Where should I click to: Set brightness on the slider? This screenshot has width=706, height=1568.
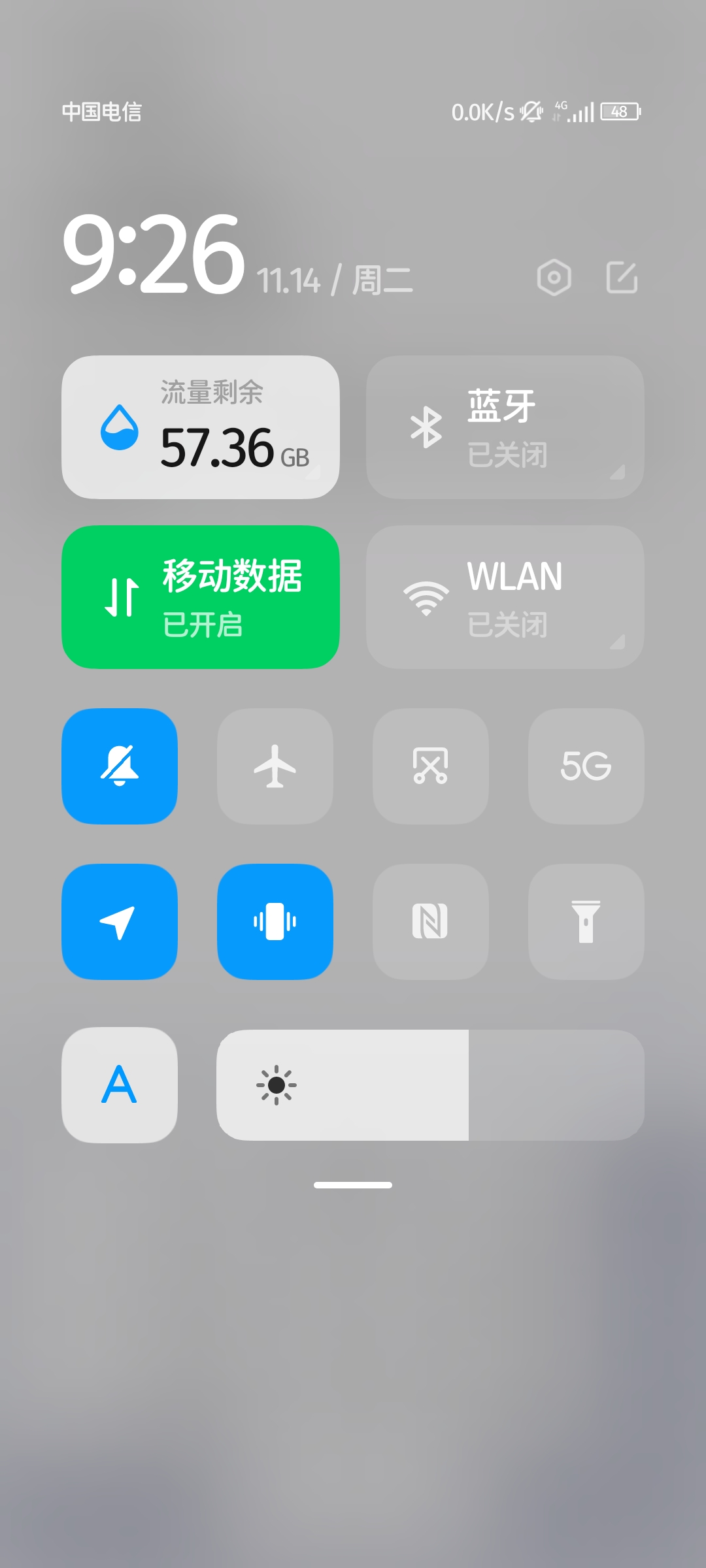coord(430,1085)
